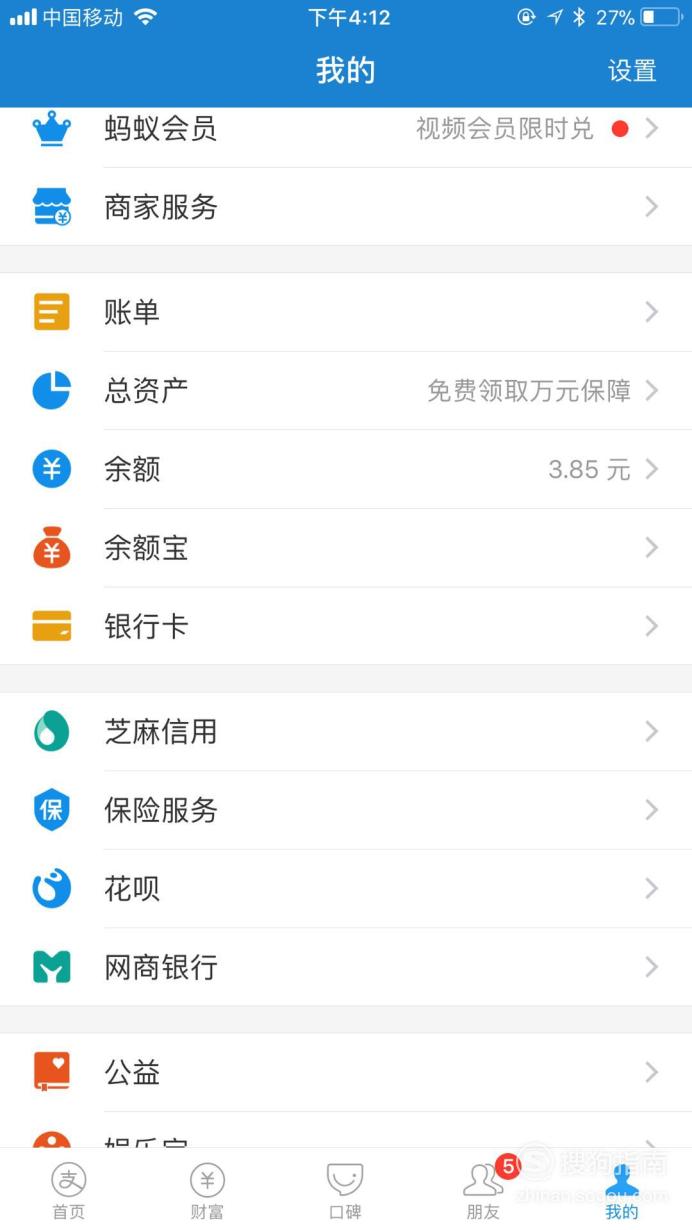Image resolution: width=692 pixels, height=1230 pixels.
Task: Open 设置 in the top bar
Action: pos(632,71)
